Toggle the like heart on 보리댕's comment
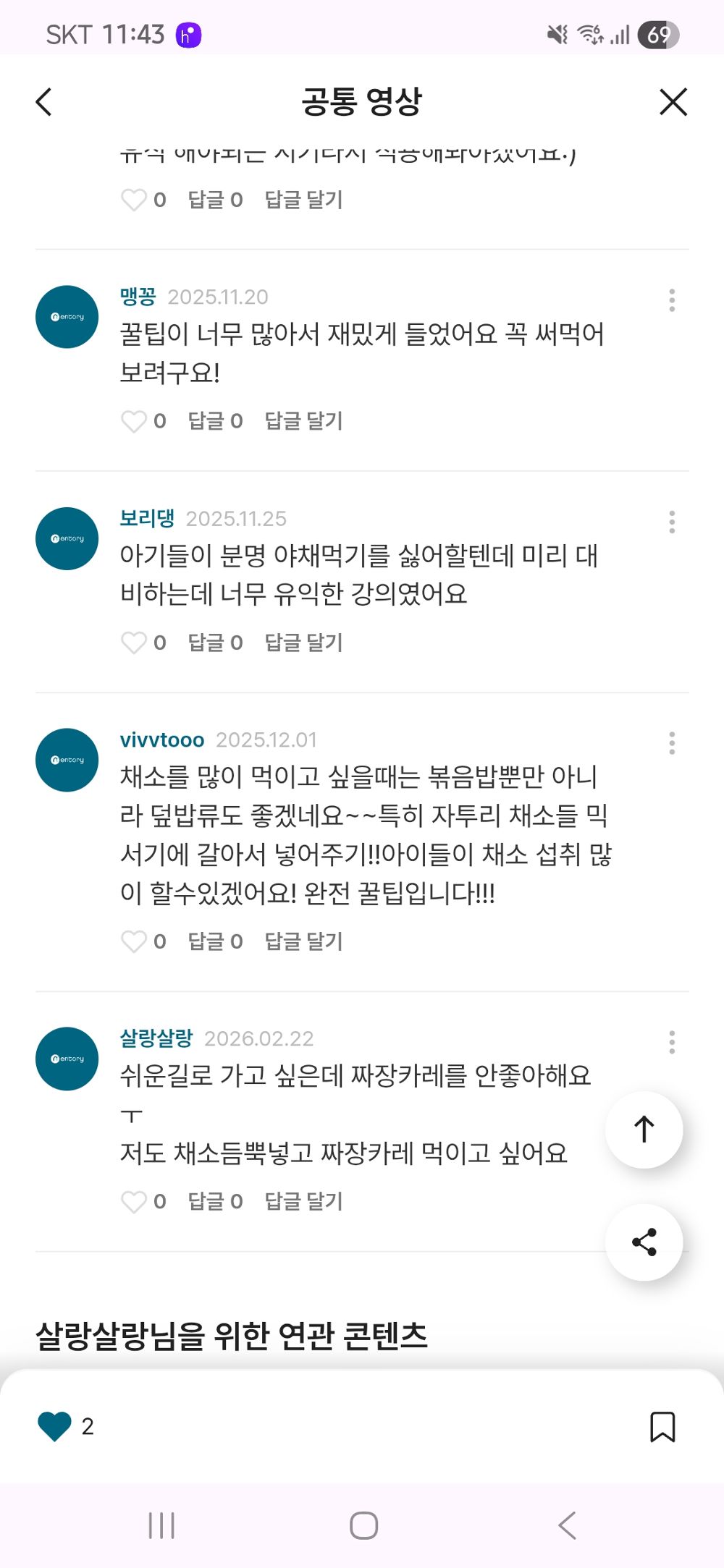The height and width of the screenshot is (1568, 724). click(x=135, y=642)
